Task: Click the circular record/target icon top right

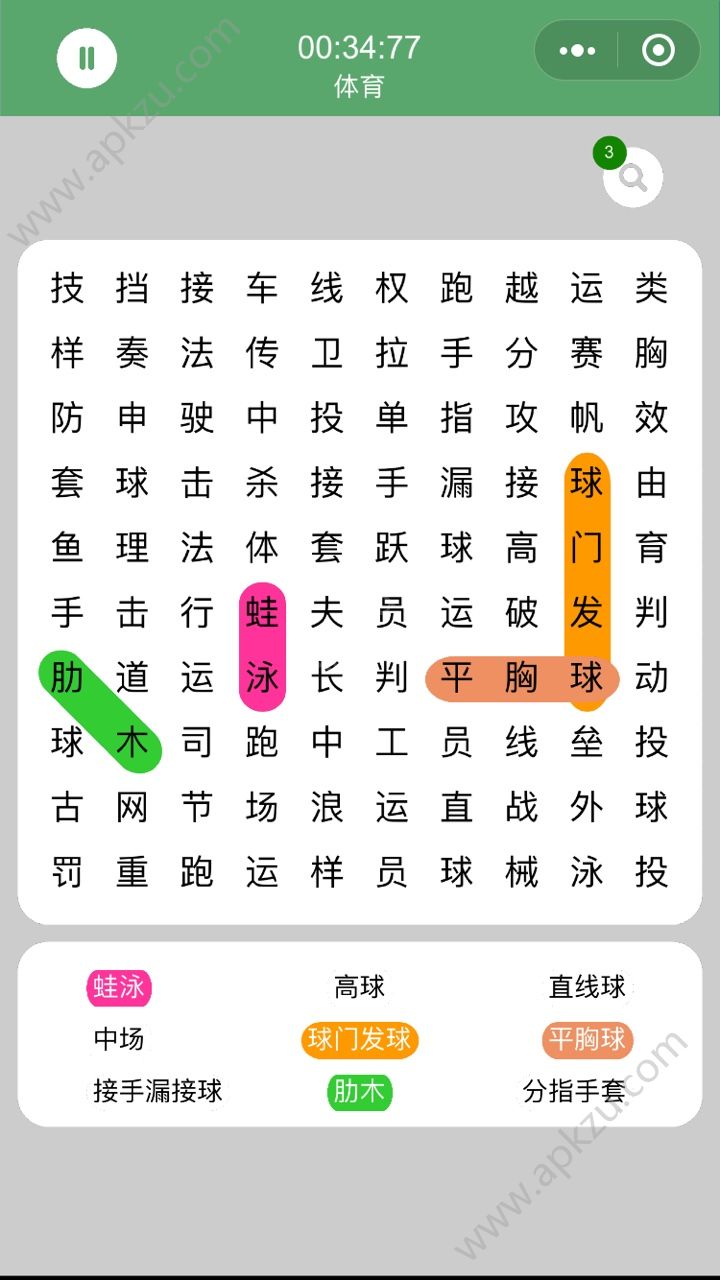Action: [658, 49]
